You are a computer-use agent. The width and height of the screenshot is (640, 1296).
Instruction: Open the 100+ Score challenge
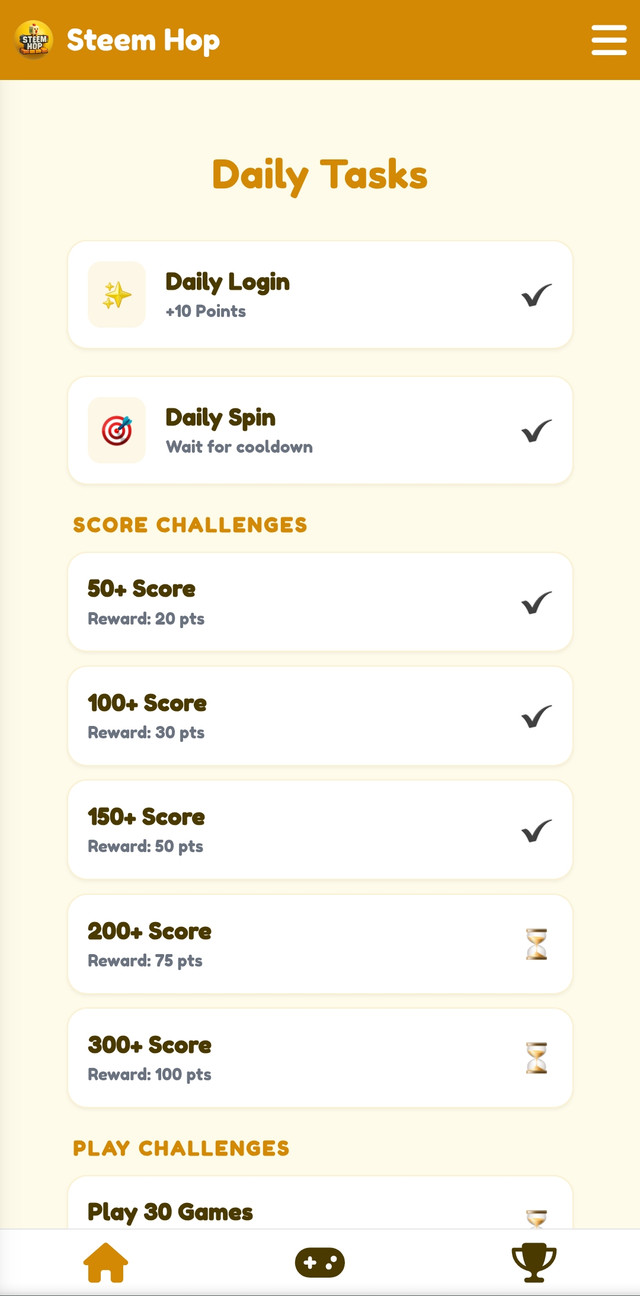click(x=320, y=716)
